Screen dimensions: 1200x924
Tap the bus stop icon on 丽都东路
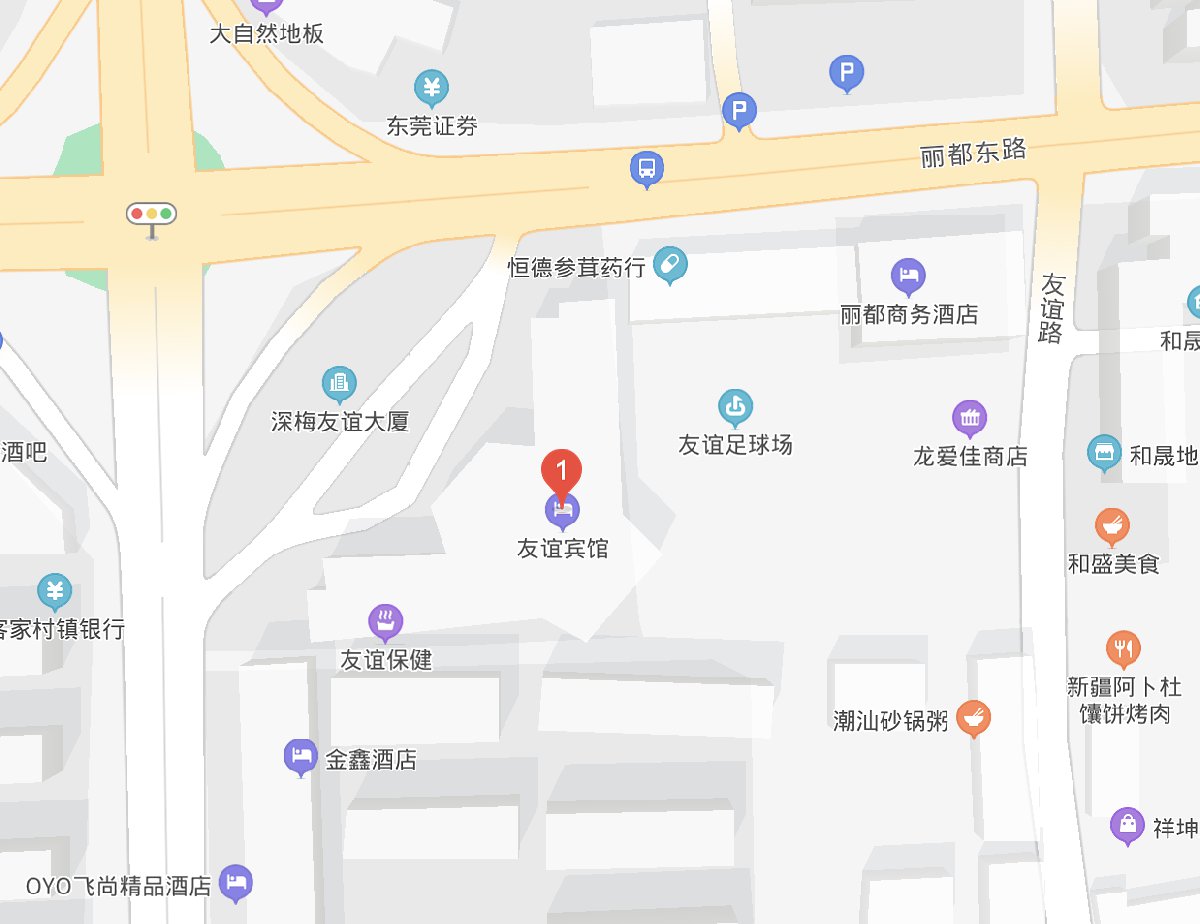pyautogui.click(x=647, y=168)
